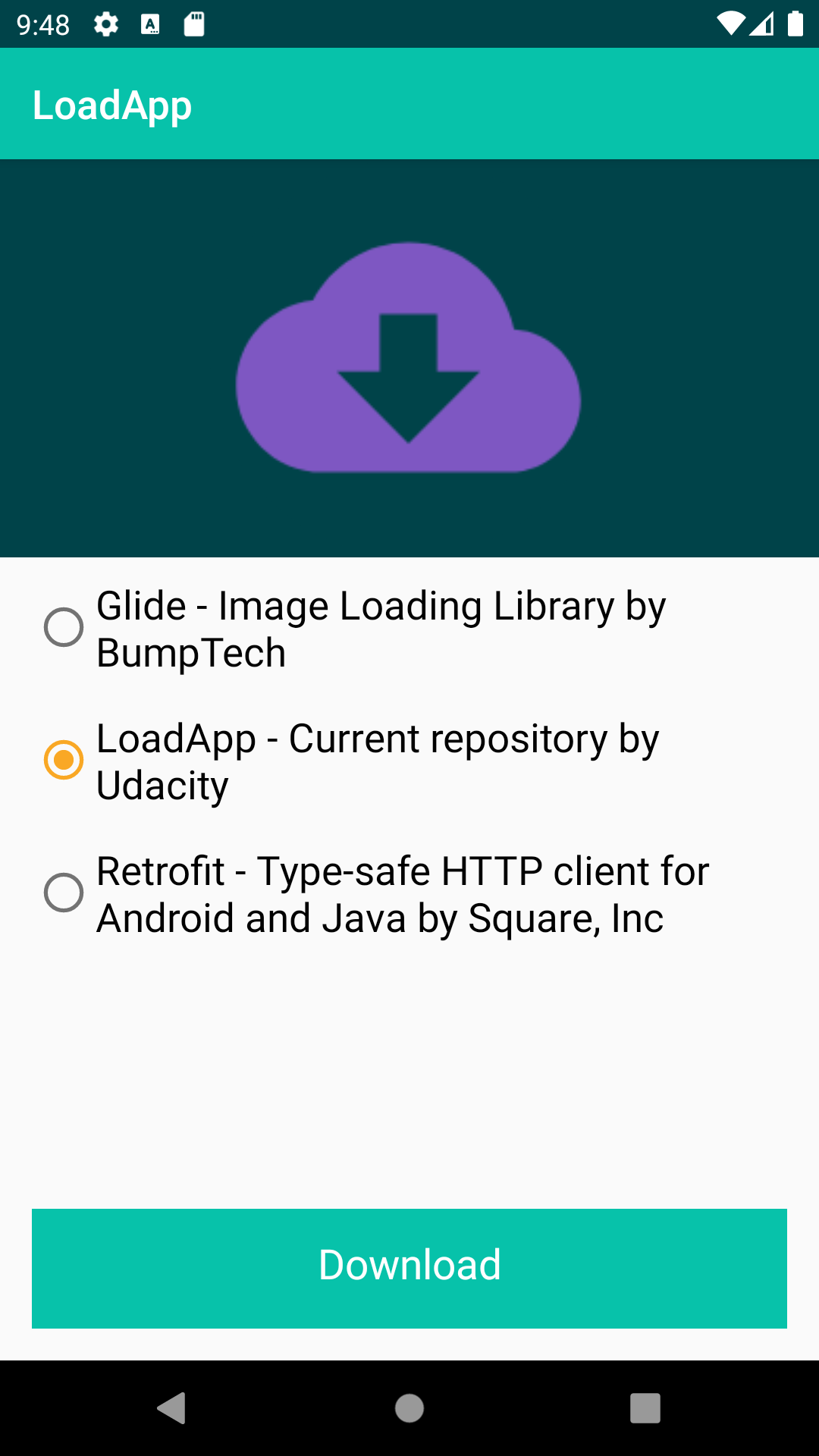Click the SD card status bar icon

[x=192, y=24]
